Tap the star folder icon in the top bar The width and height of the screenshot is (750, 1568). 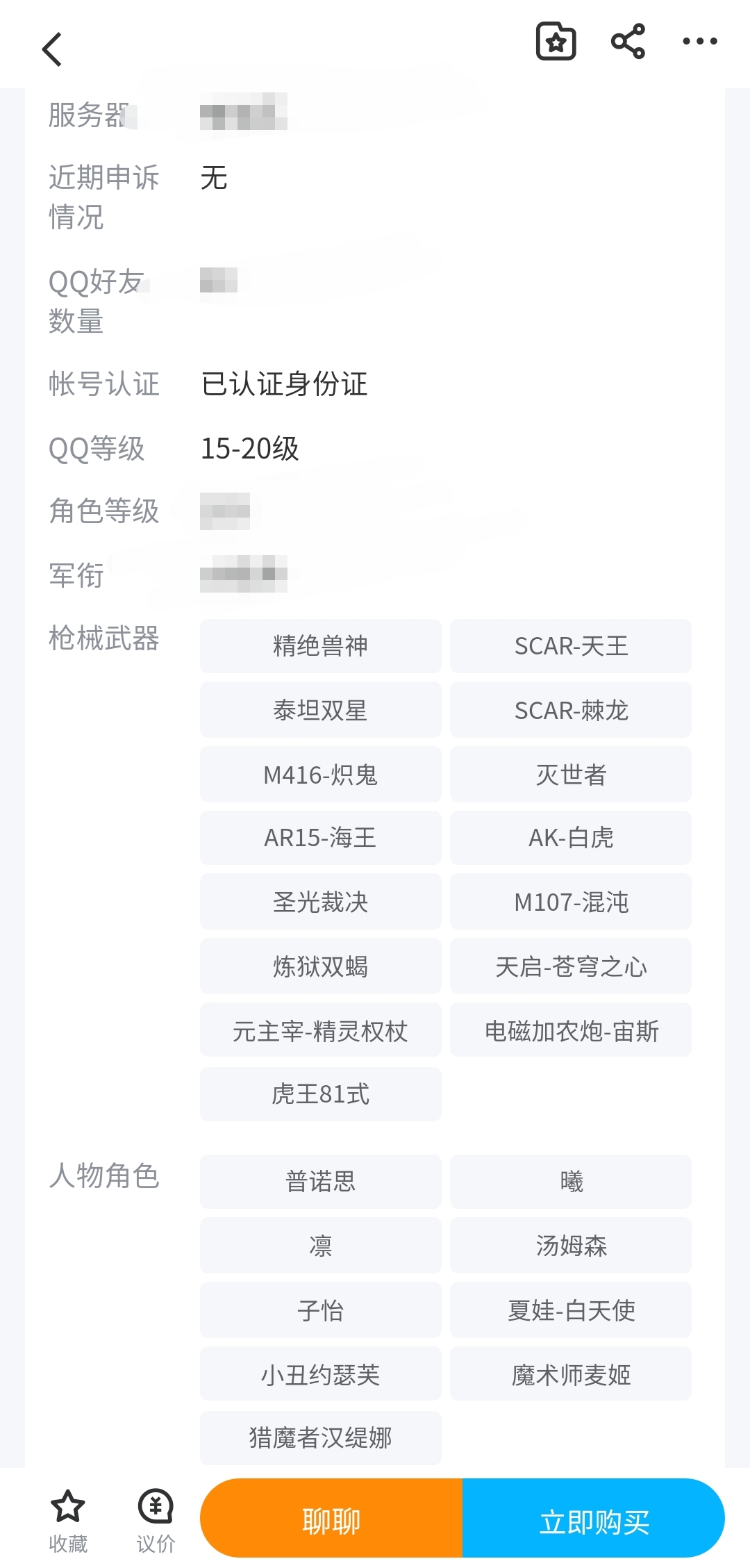coord(556,42)
